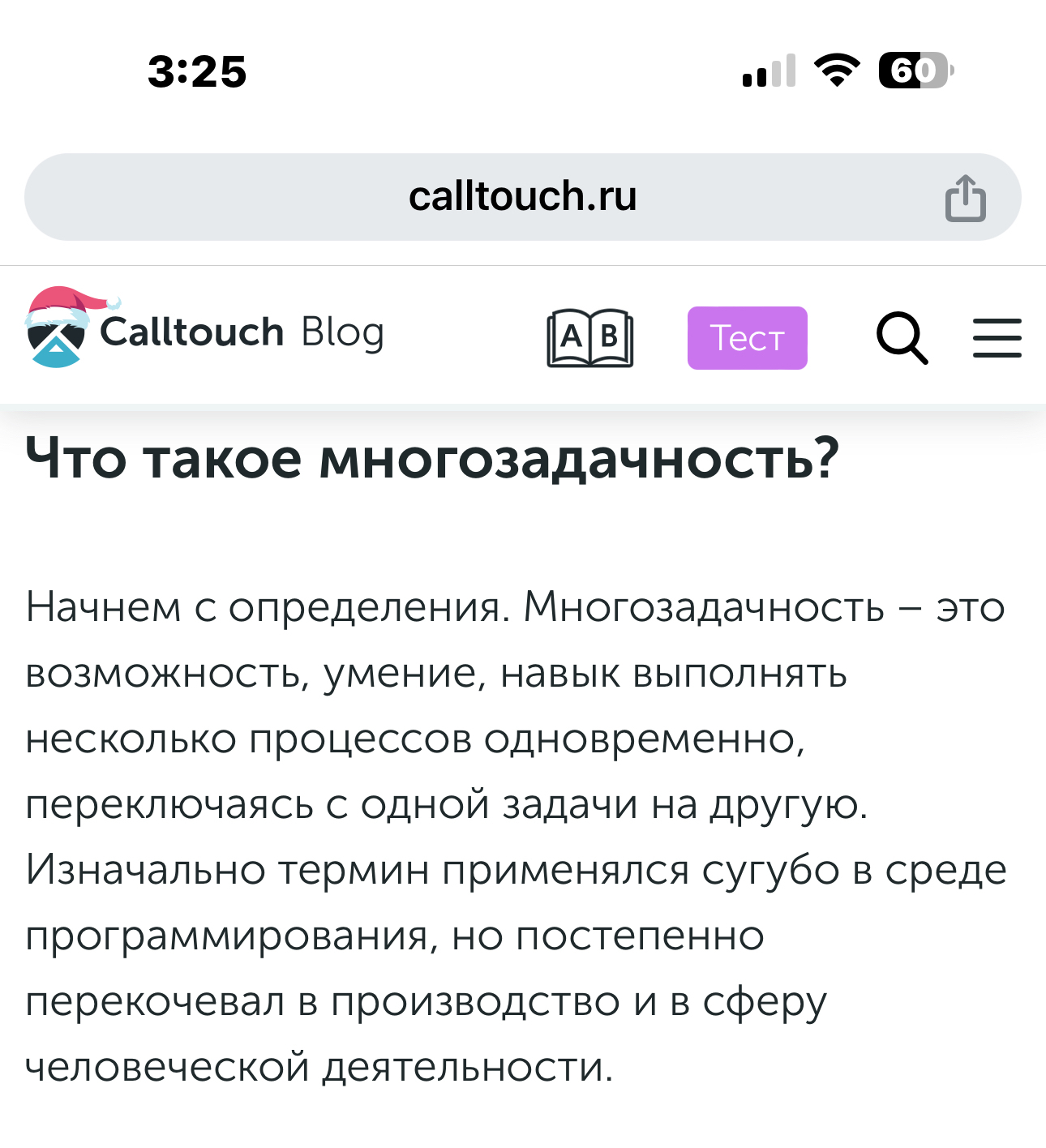
Task: Open the blog search magnifier
Action: click(902, 337)
